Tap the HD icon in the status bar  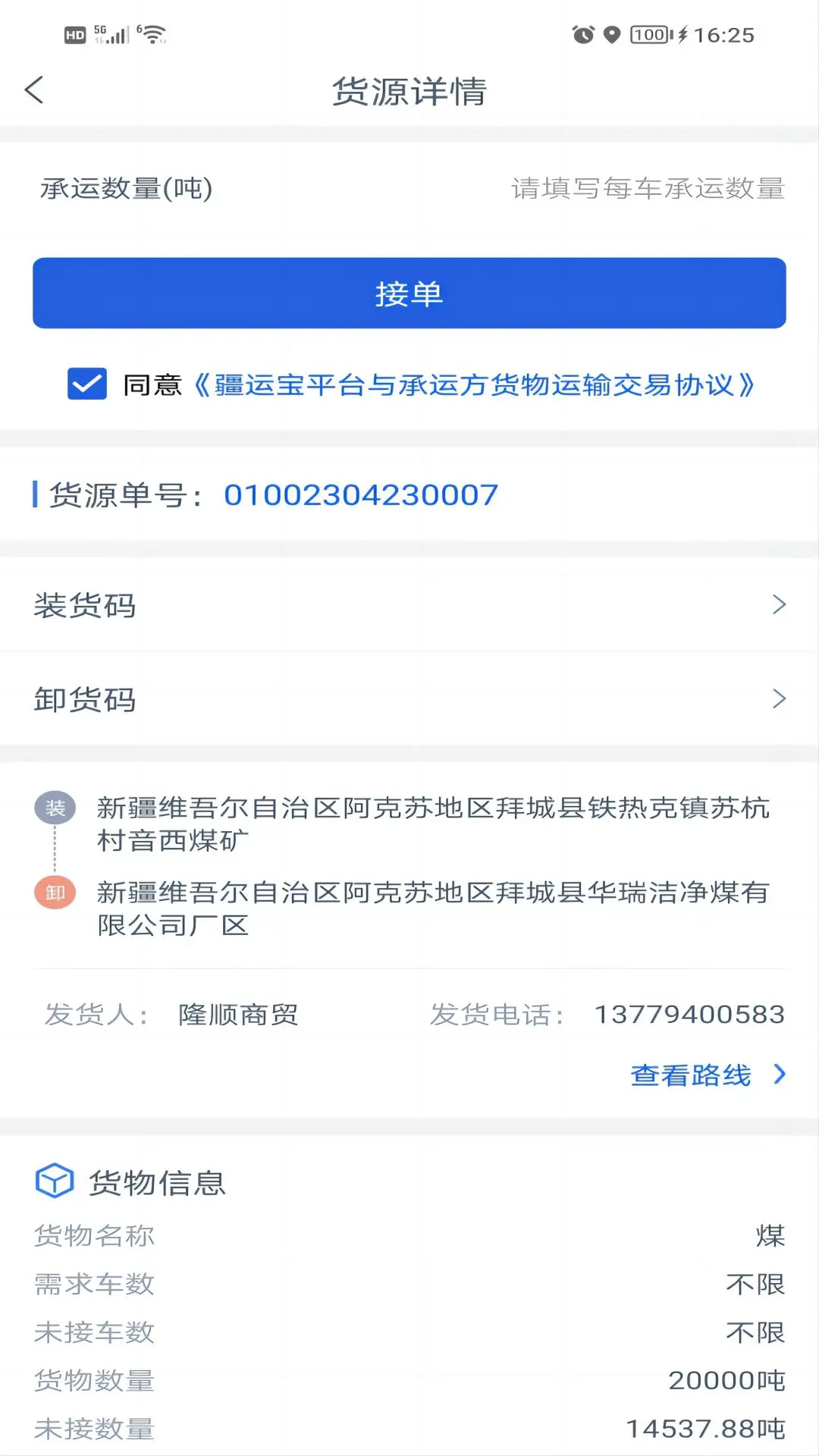[x=74, y=33]
